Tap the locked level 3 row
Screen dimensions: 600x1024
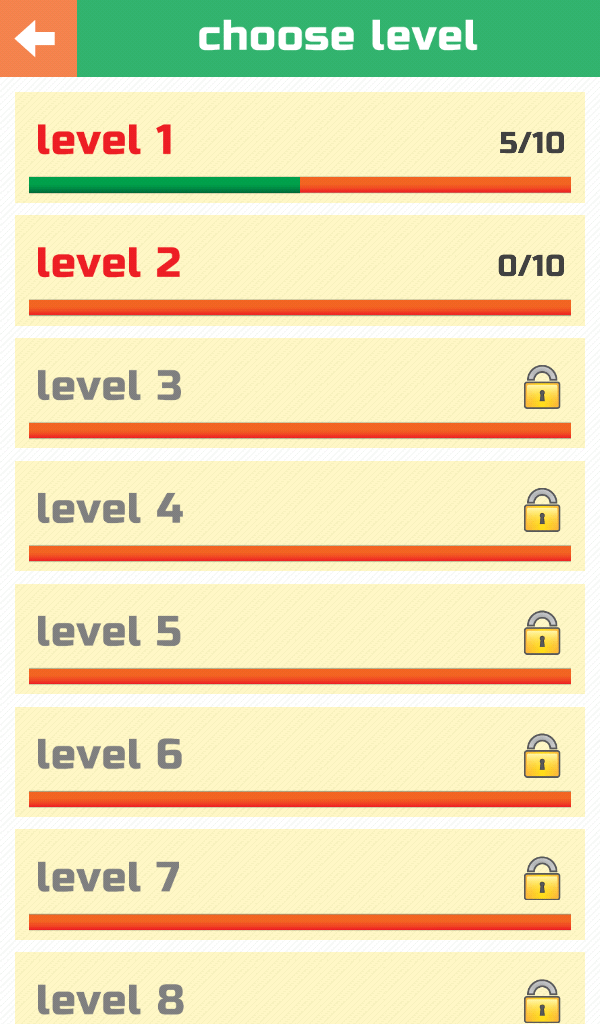300,393
